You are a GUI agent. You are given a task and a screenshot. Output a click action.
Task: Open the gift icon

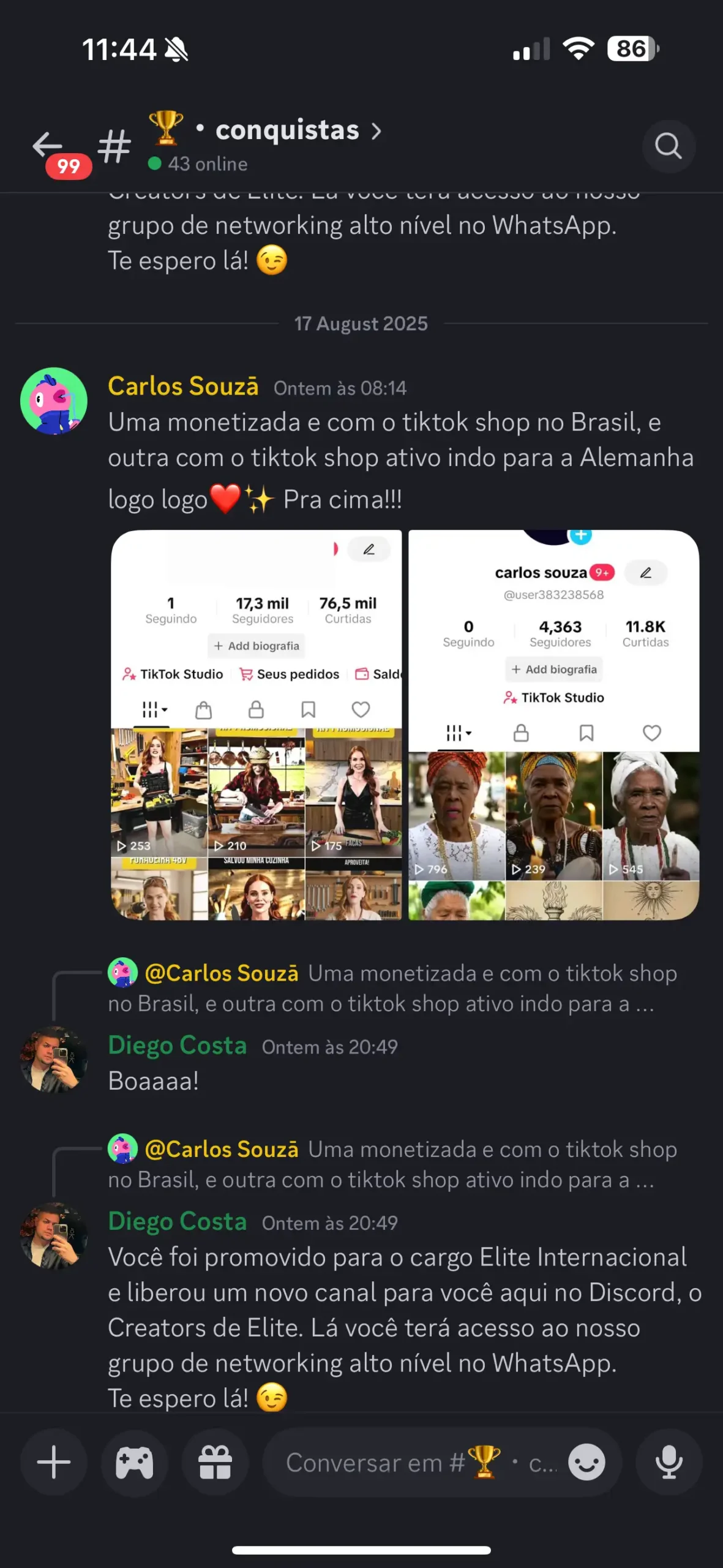coord(215,1462)
